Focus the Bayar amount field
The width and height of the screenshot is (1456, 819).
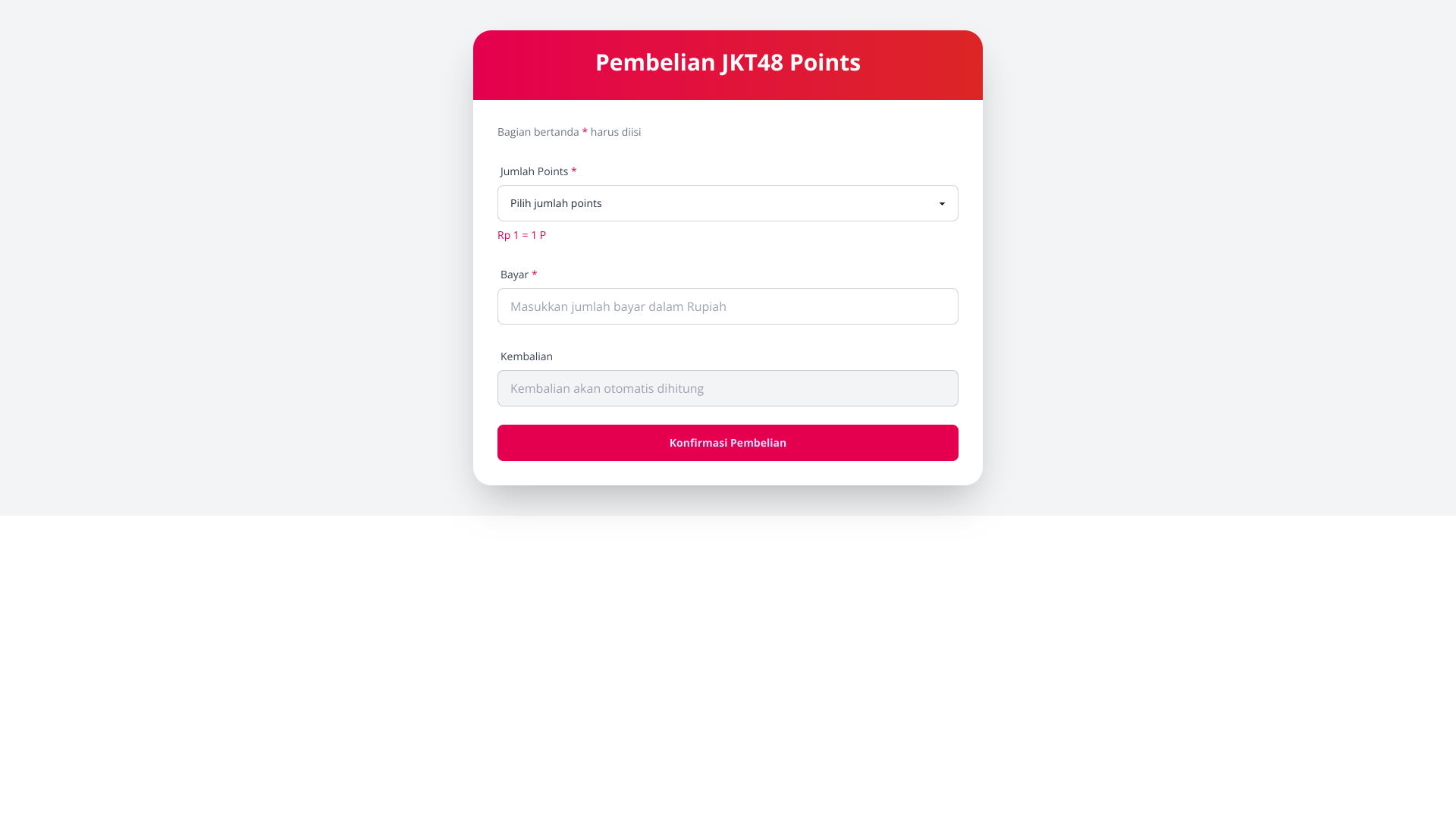pyautogui.click(x=727, y=306)
